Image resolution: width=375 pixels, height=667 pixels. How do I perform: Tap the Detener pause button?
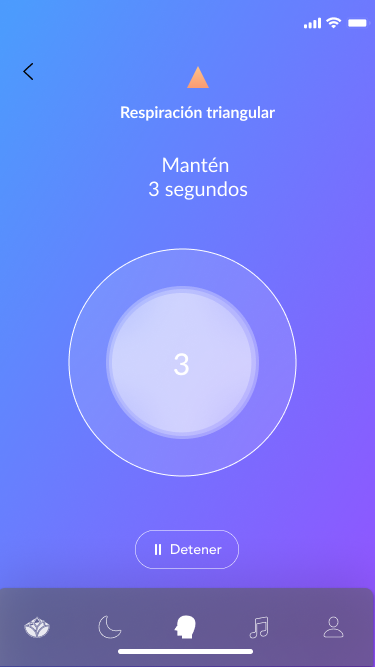pyautogui.click(x=187, y=549)
